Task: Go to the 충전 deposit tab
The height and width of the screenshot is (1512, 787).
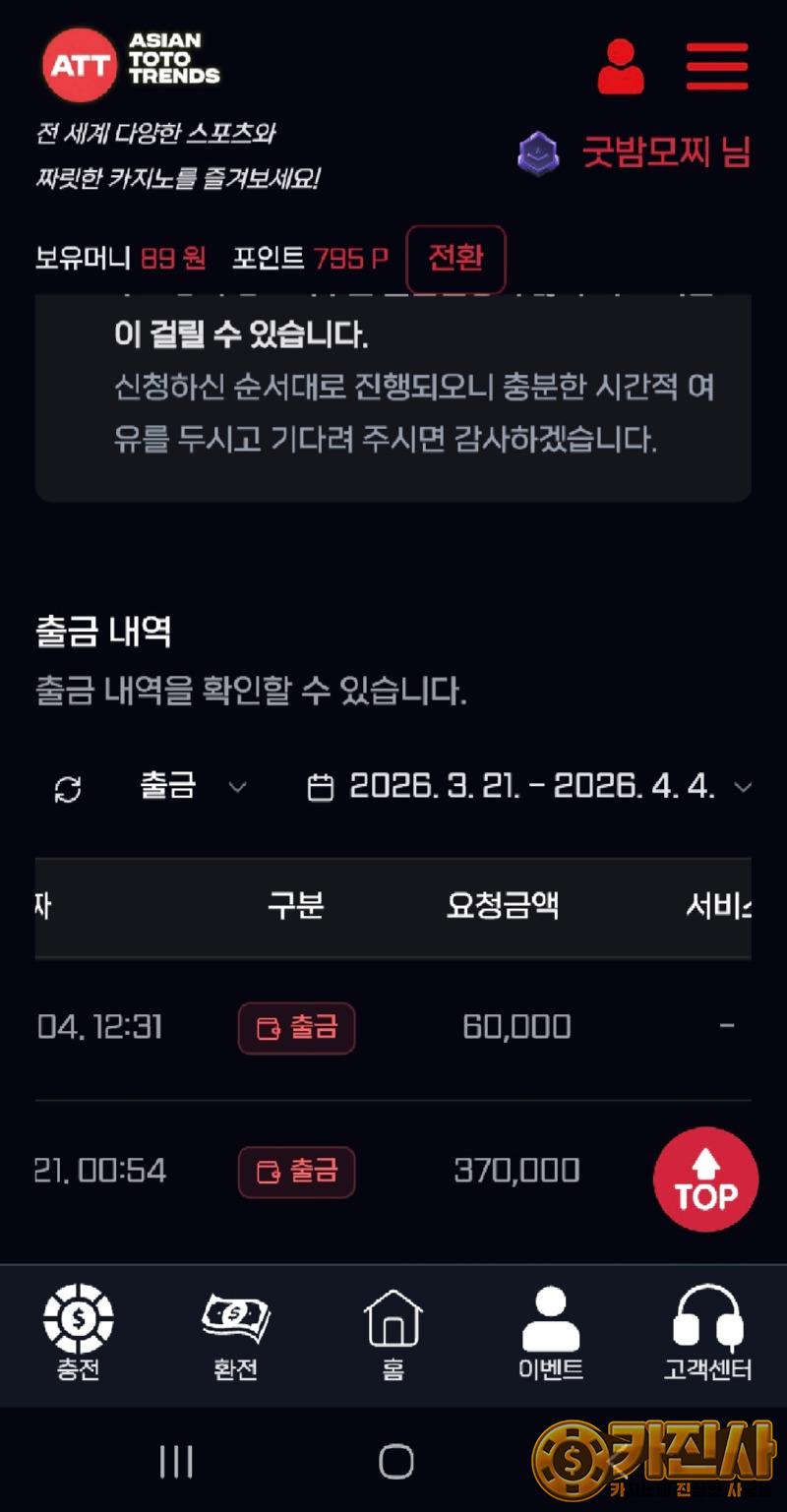Action: tap(79, 1334)
